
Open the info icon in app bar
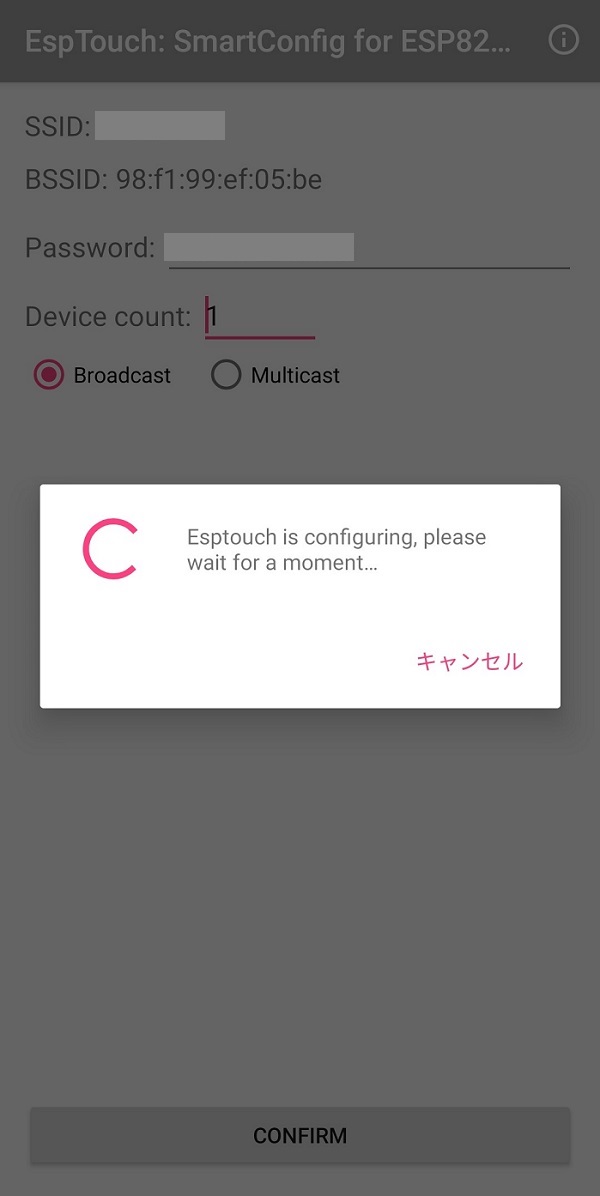564,41
